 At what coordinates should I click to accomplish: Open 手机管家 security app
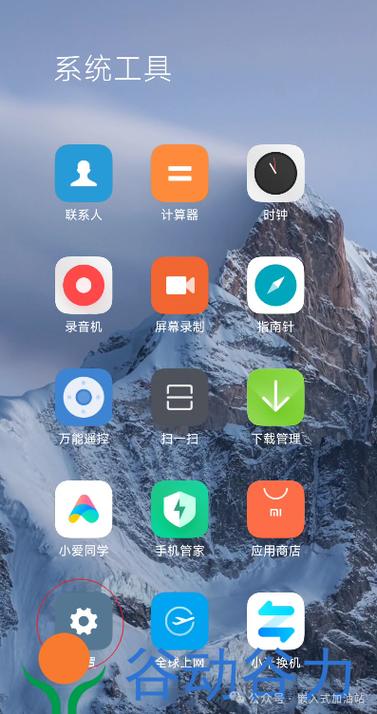(x=179, y=509)
